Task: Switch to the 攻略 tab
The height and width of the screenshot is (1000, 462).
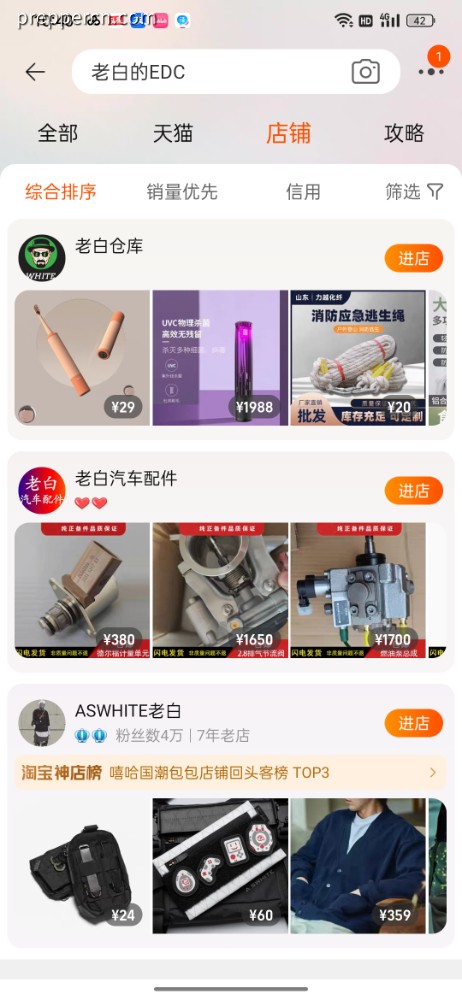Action: click(404, 133)
